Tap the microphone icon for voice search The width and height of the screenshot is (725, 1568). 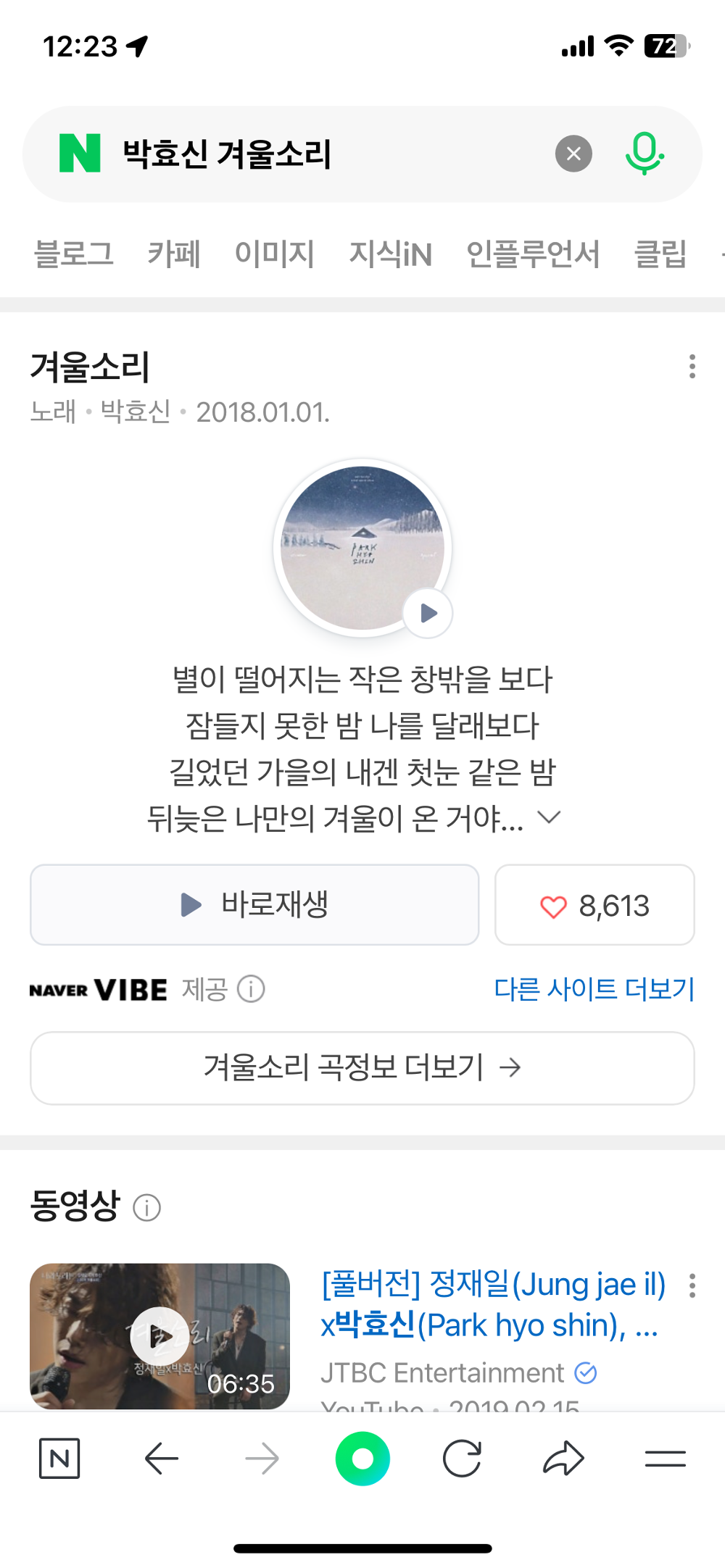pyautogui.click(x=646, y=153)
